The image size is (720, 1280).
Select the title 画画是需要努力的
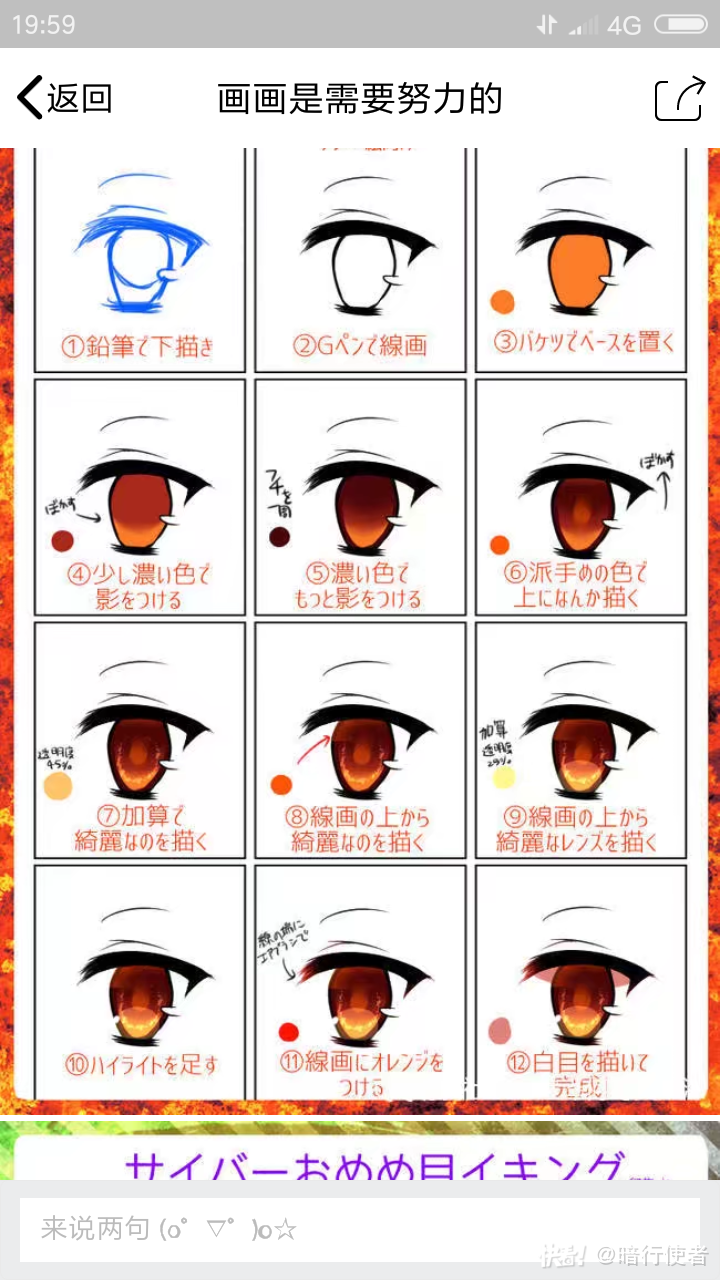coord(358,98)
